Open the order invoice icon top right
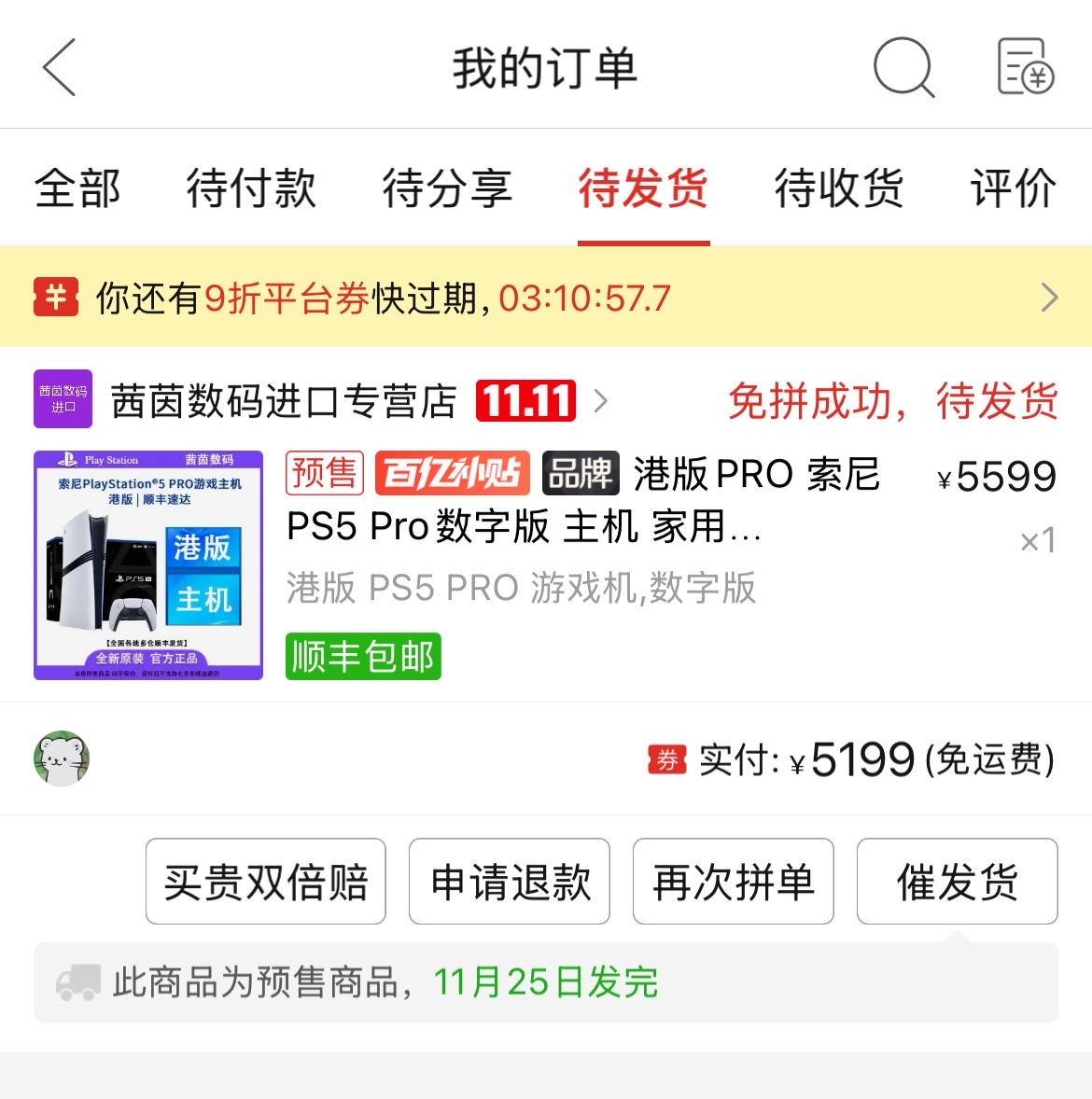 click(x=1023, y=67)
